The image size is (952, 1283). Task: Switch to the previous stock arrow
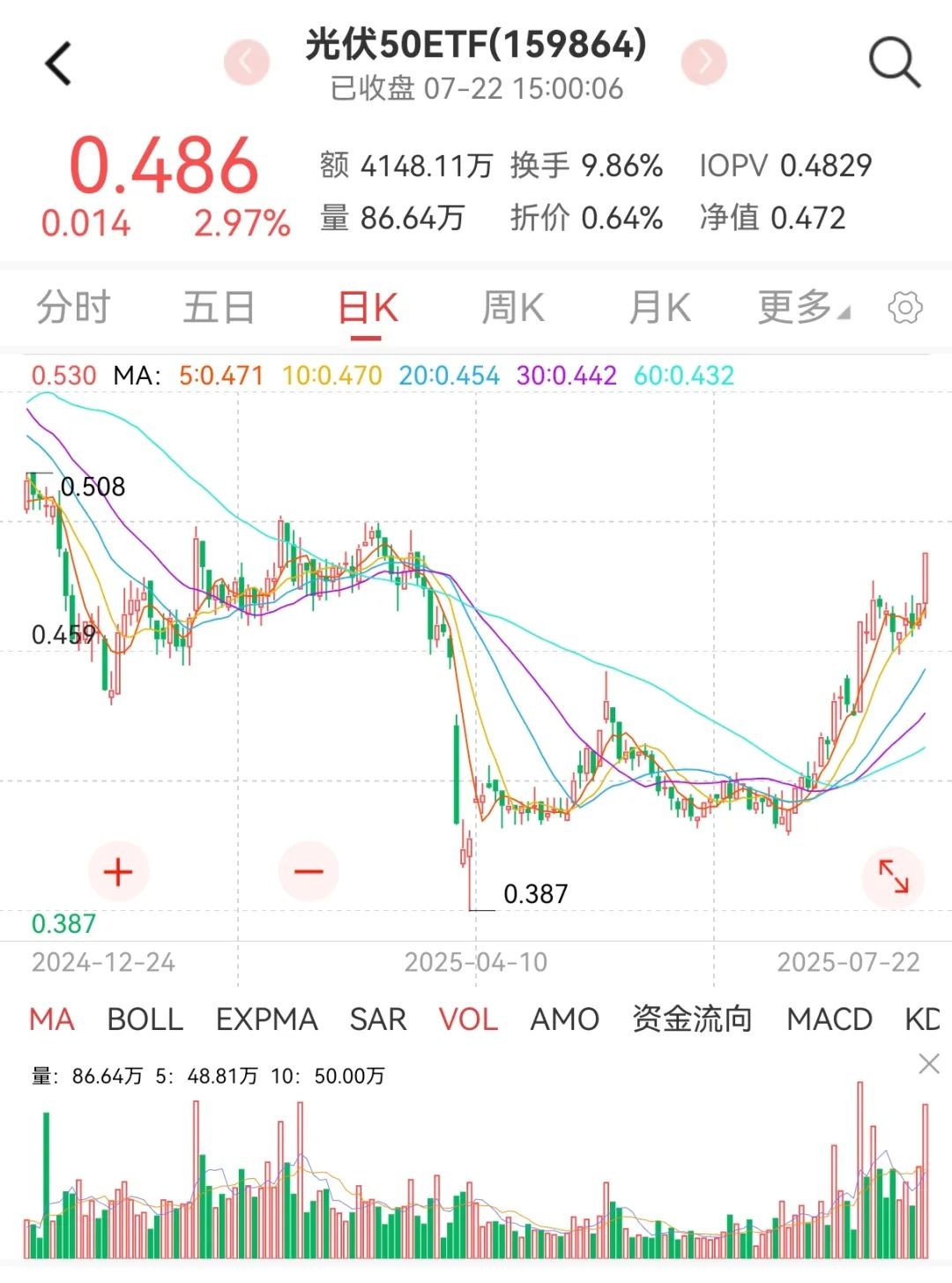(x=246, y=62)
